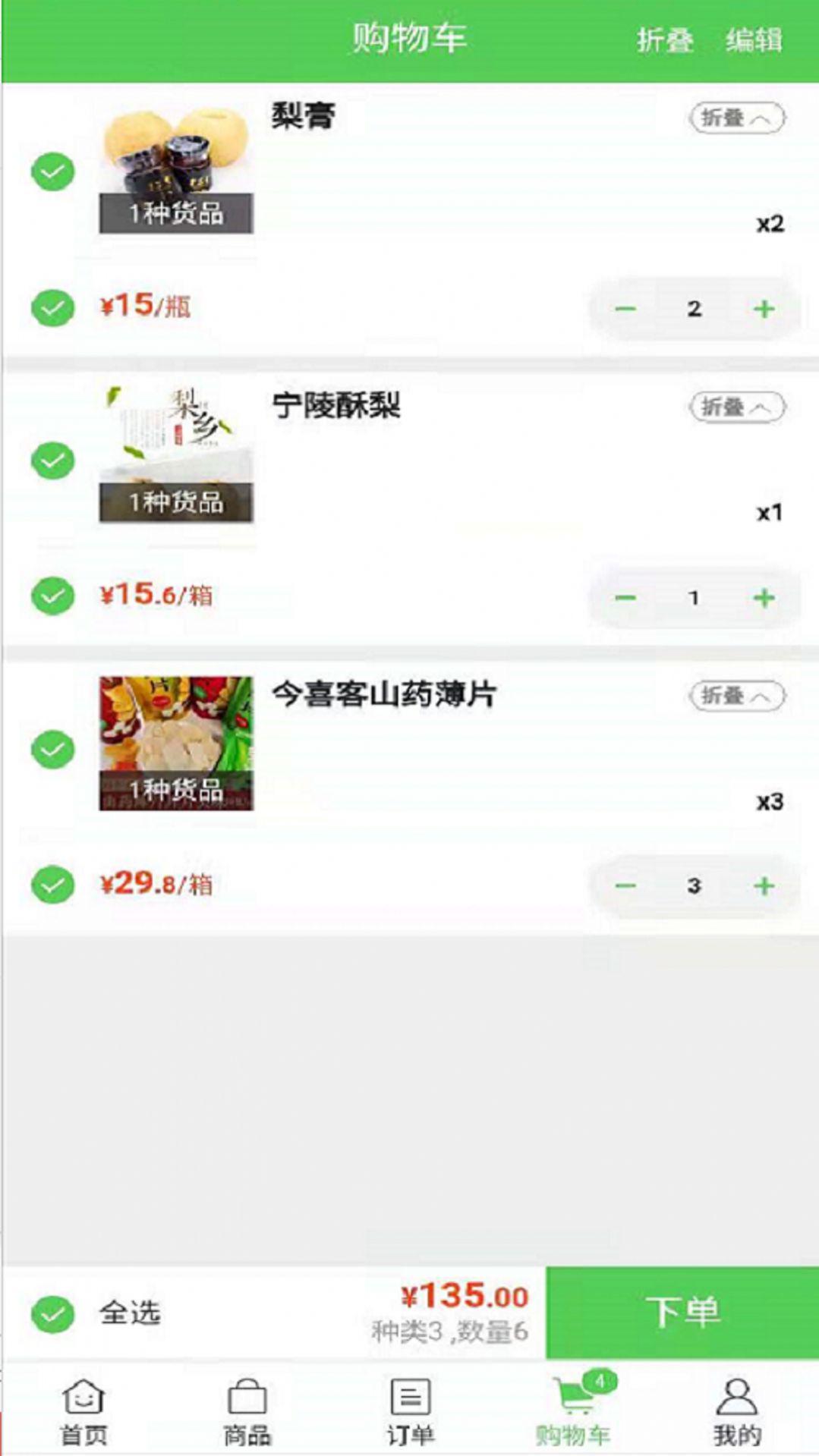
Task: Open the 订单 tab
Action: [410, 1412]
